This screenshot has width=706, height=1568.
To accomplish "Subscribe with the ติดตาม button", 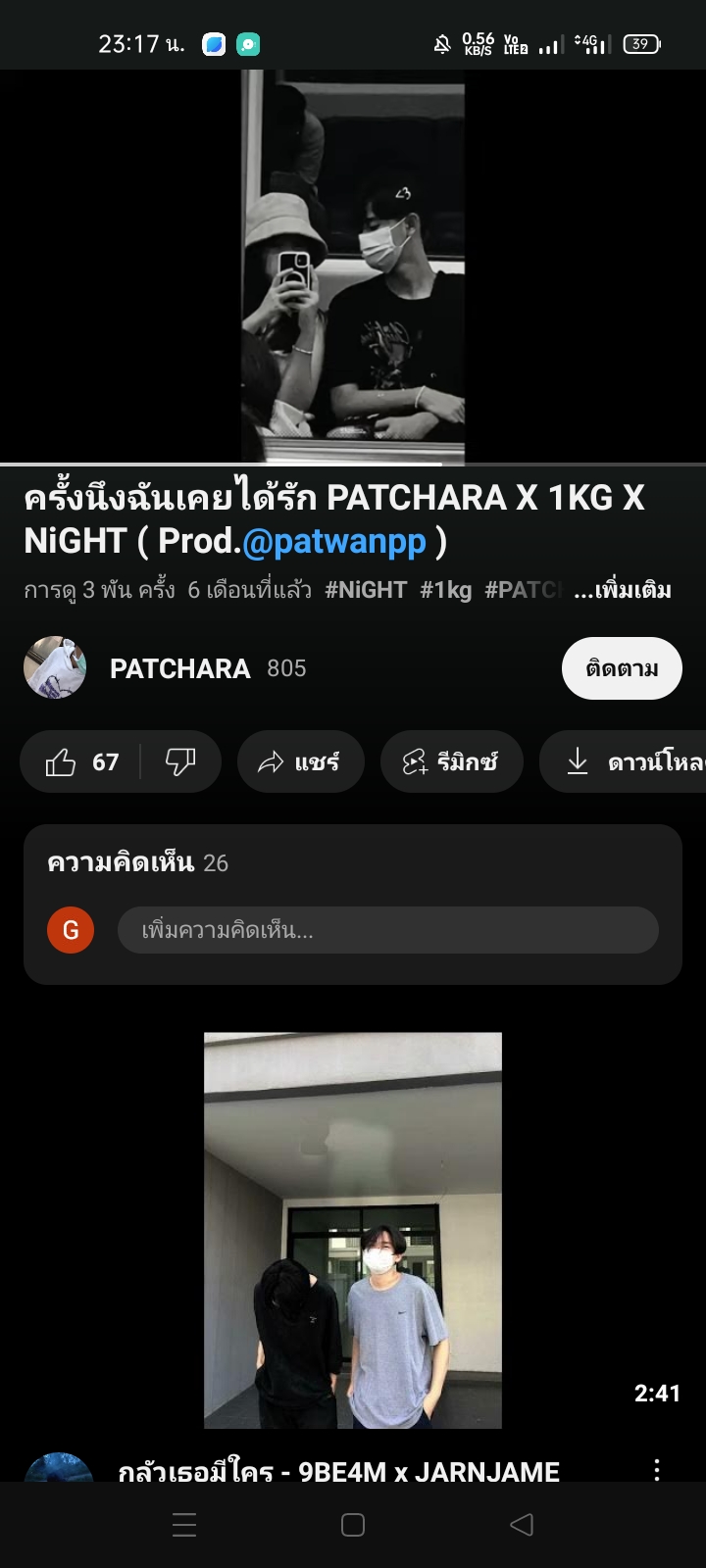I will click(622, 668).
